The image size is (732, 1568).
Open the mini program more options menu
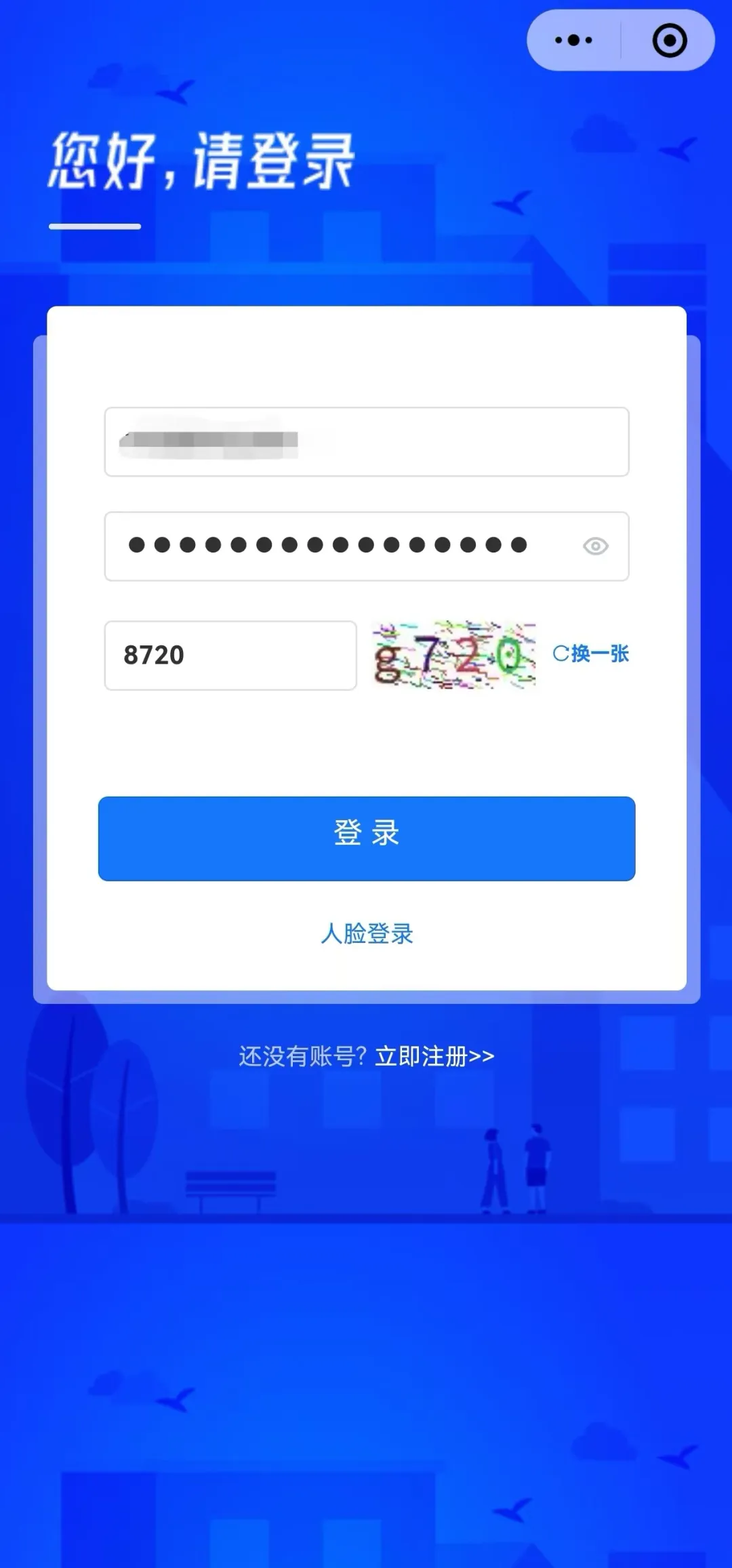click(x=573, y=41)
